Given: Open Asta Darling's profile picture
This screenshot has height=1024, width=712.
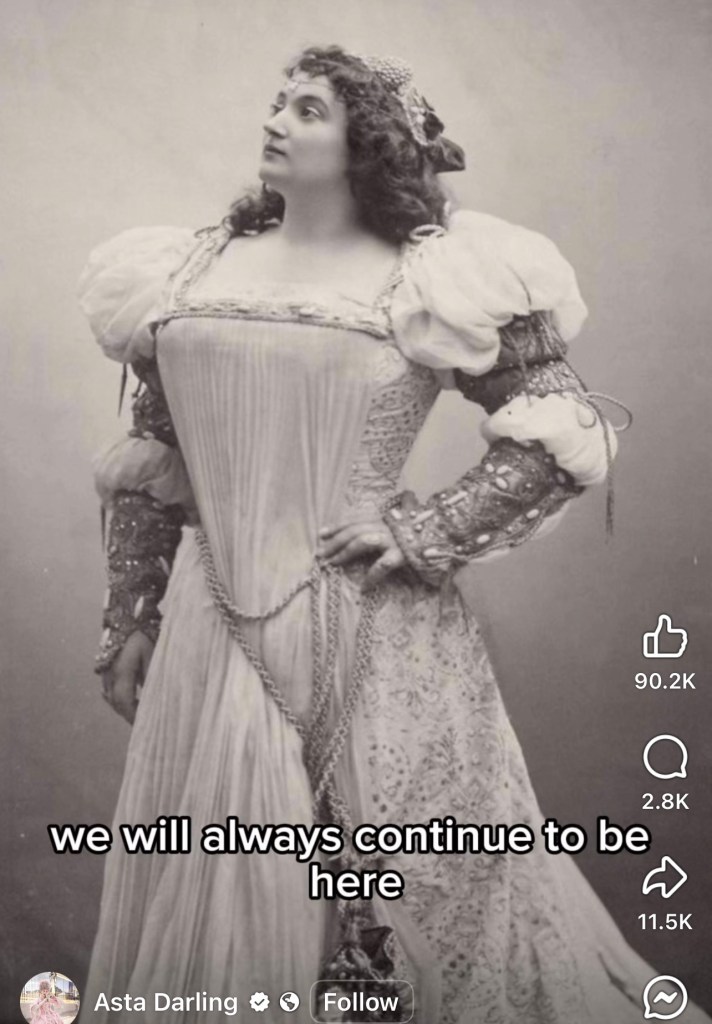Looking at the screenshot, I should [49, 998].
